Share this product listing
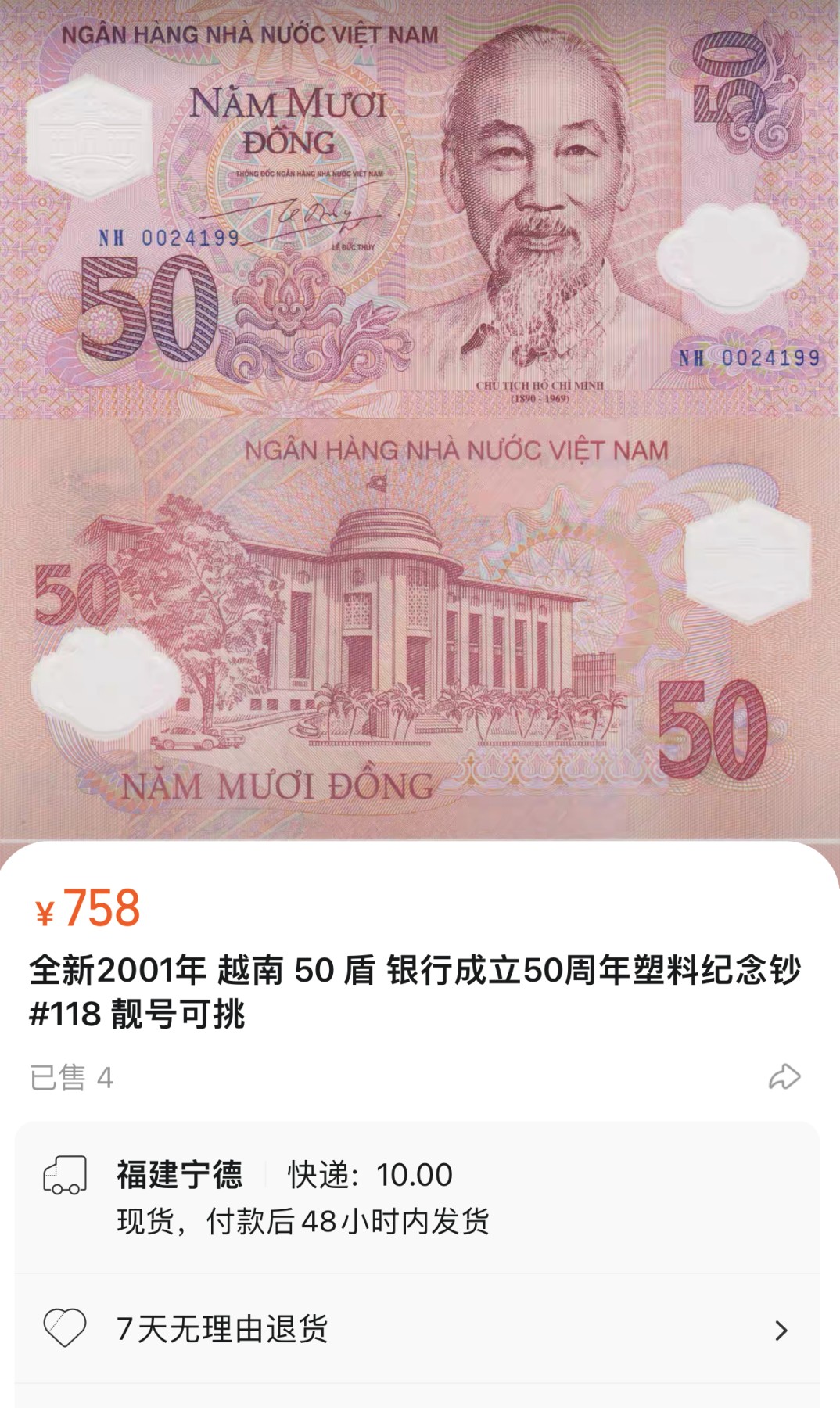 [x=784, y=1077]
